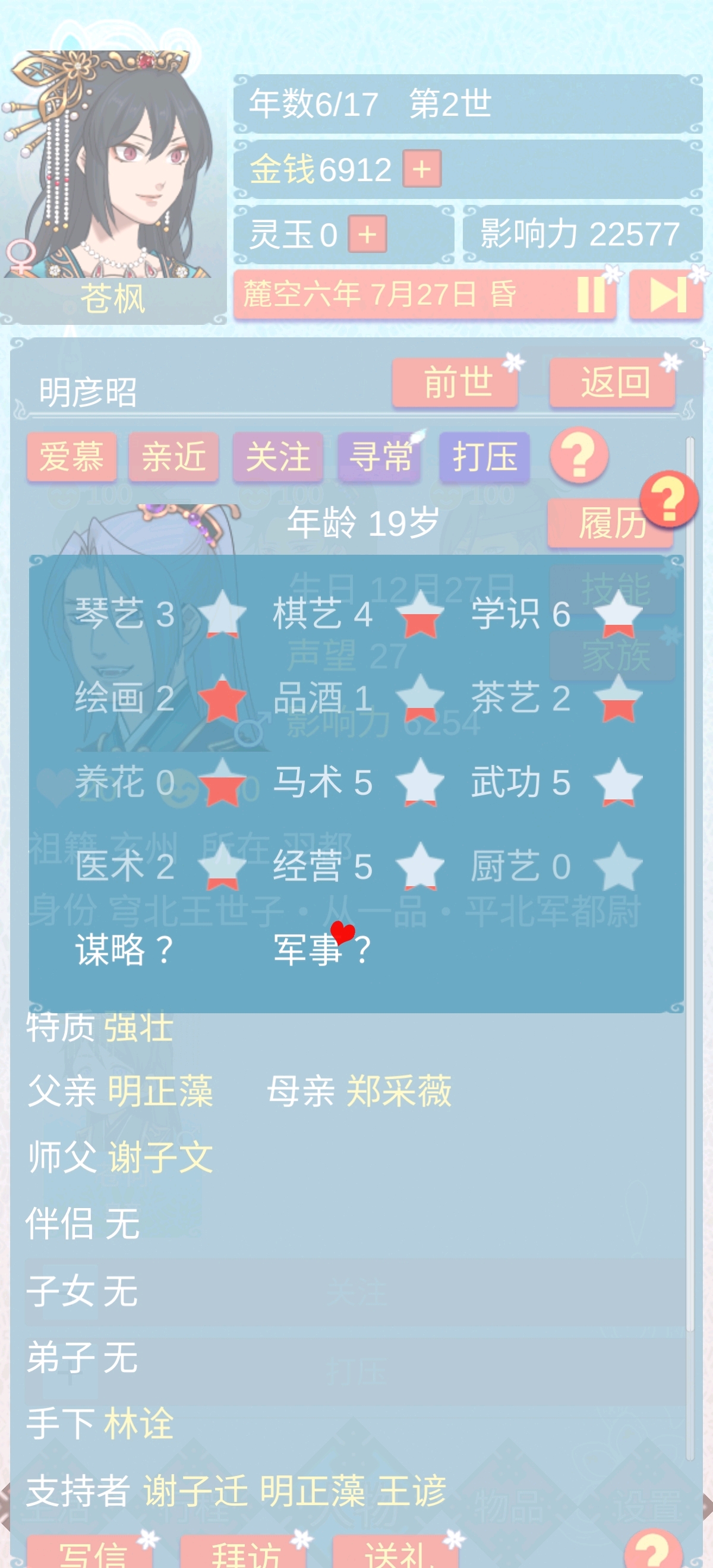This screenshot has width=713, height=1568.
Task: View mother 郑采薇's profile
Action: (x=399, y=1091)
